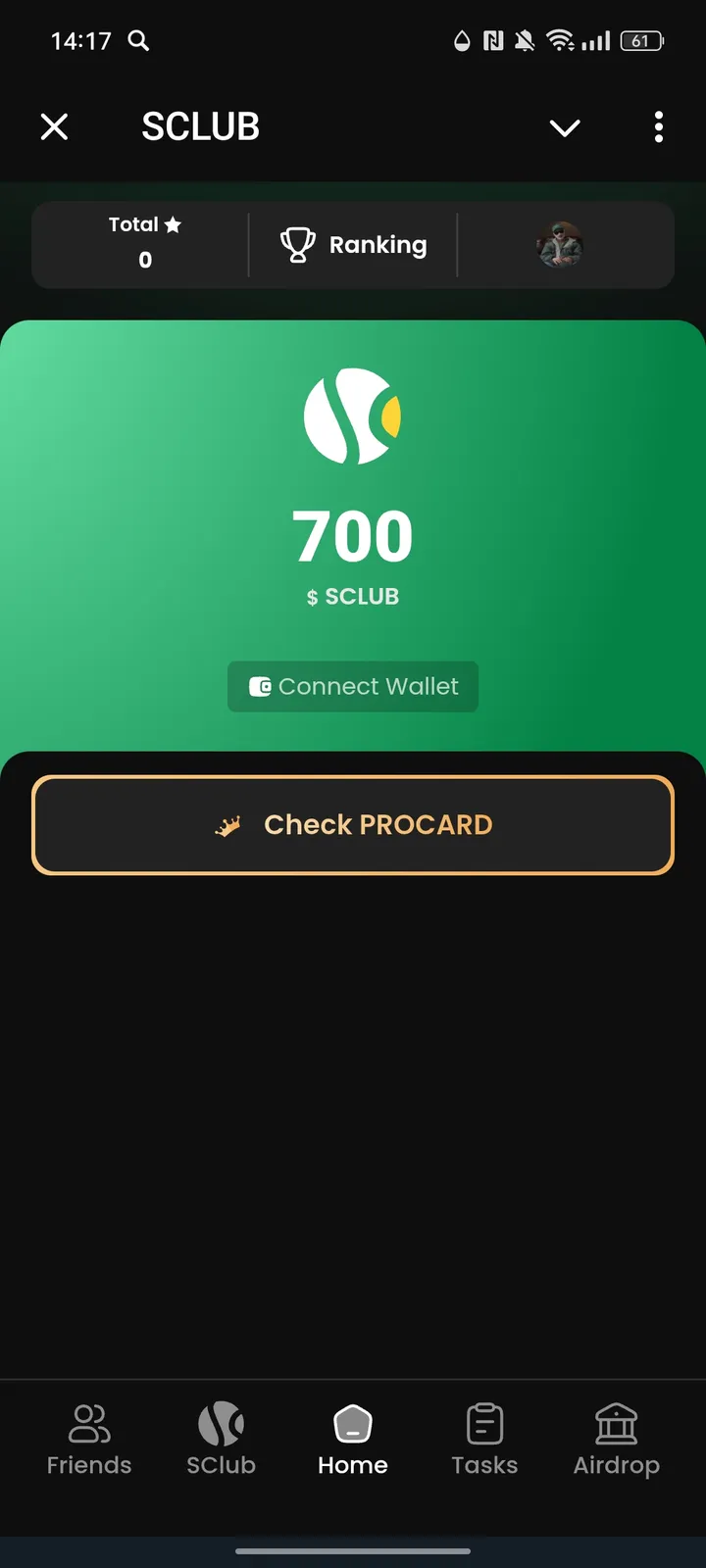Open the Tasks clipboard icon

484,1423
